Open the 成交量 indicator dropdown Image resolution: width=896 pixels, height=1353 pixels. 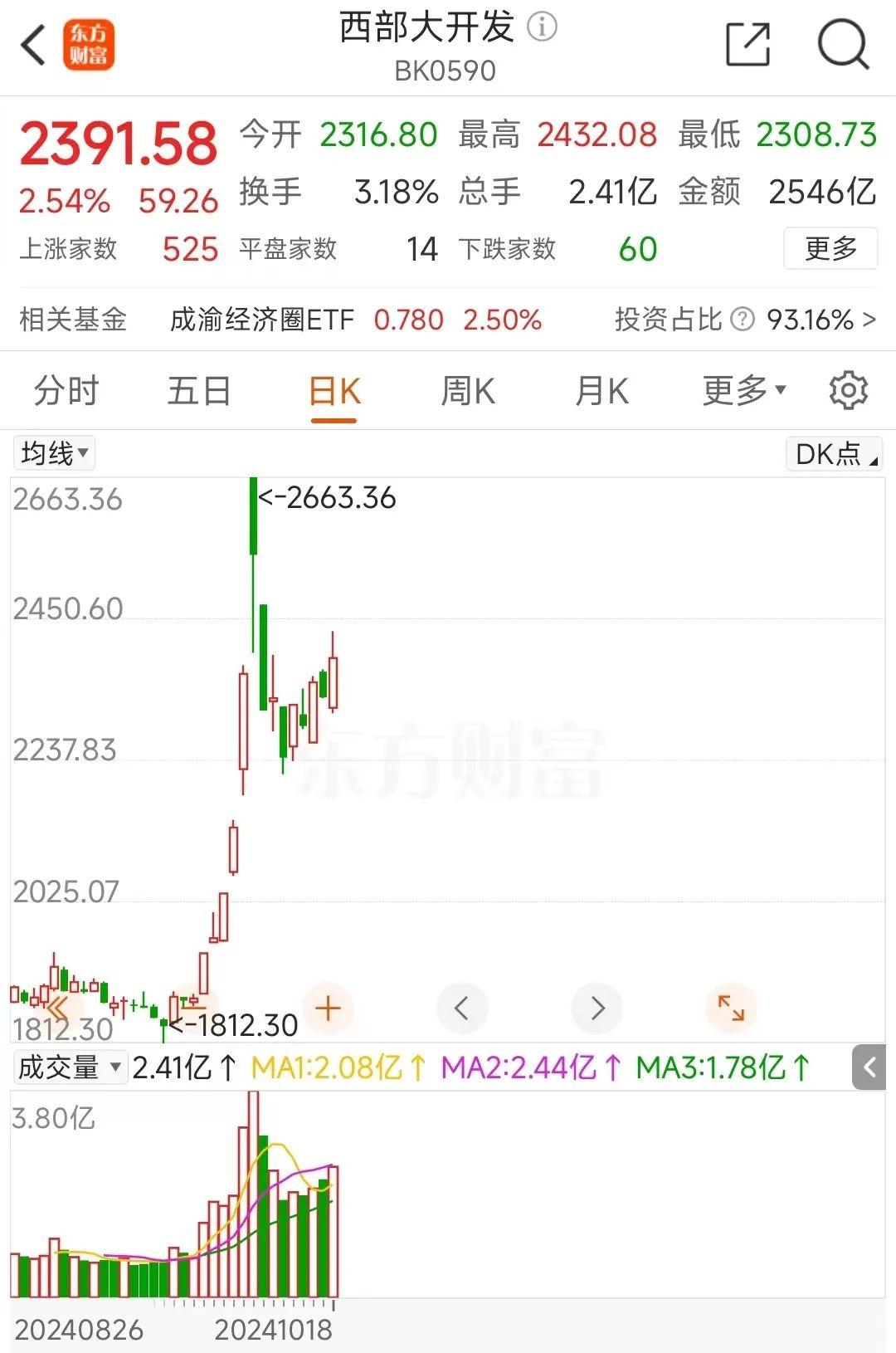(70, 1067)
